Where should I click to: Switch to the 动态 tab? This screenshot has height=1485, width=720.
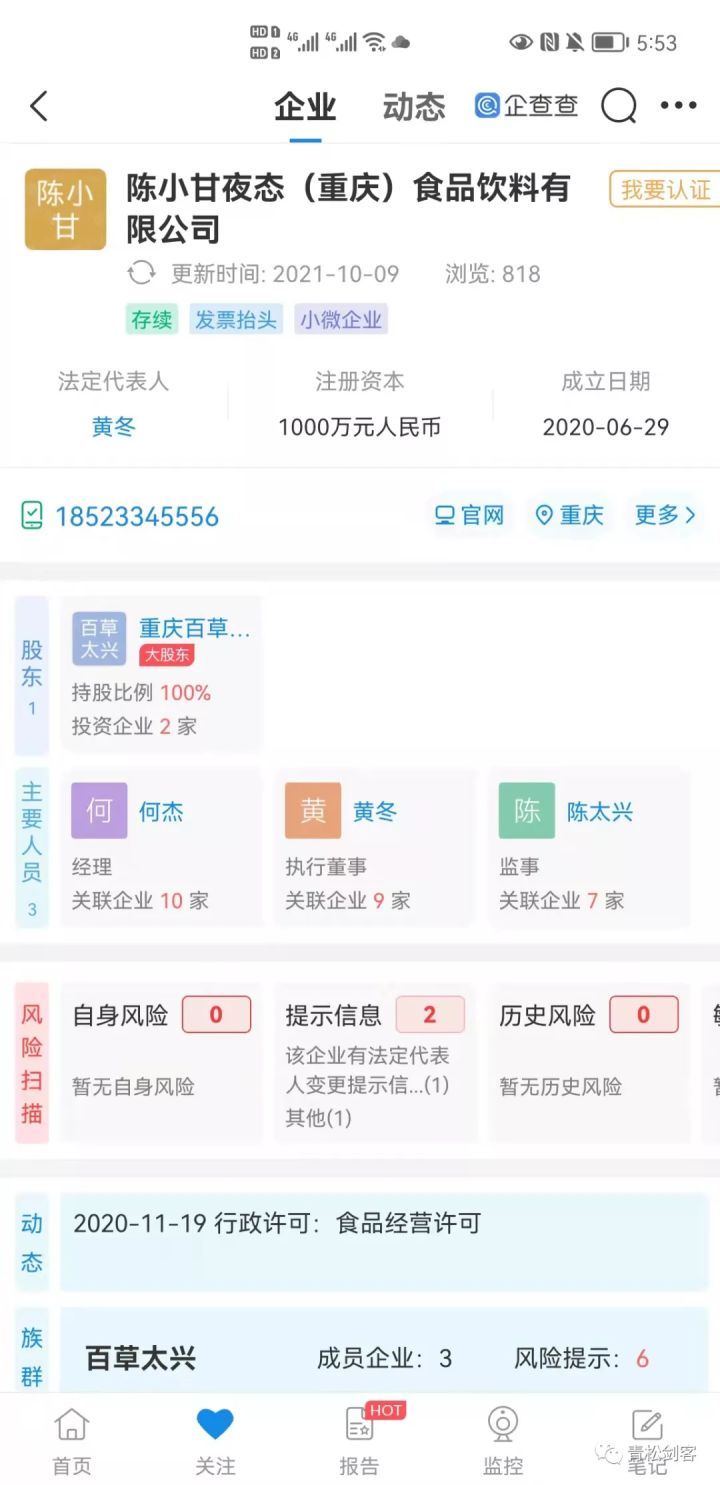click(x=413, y=107)
